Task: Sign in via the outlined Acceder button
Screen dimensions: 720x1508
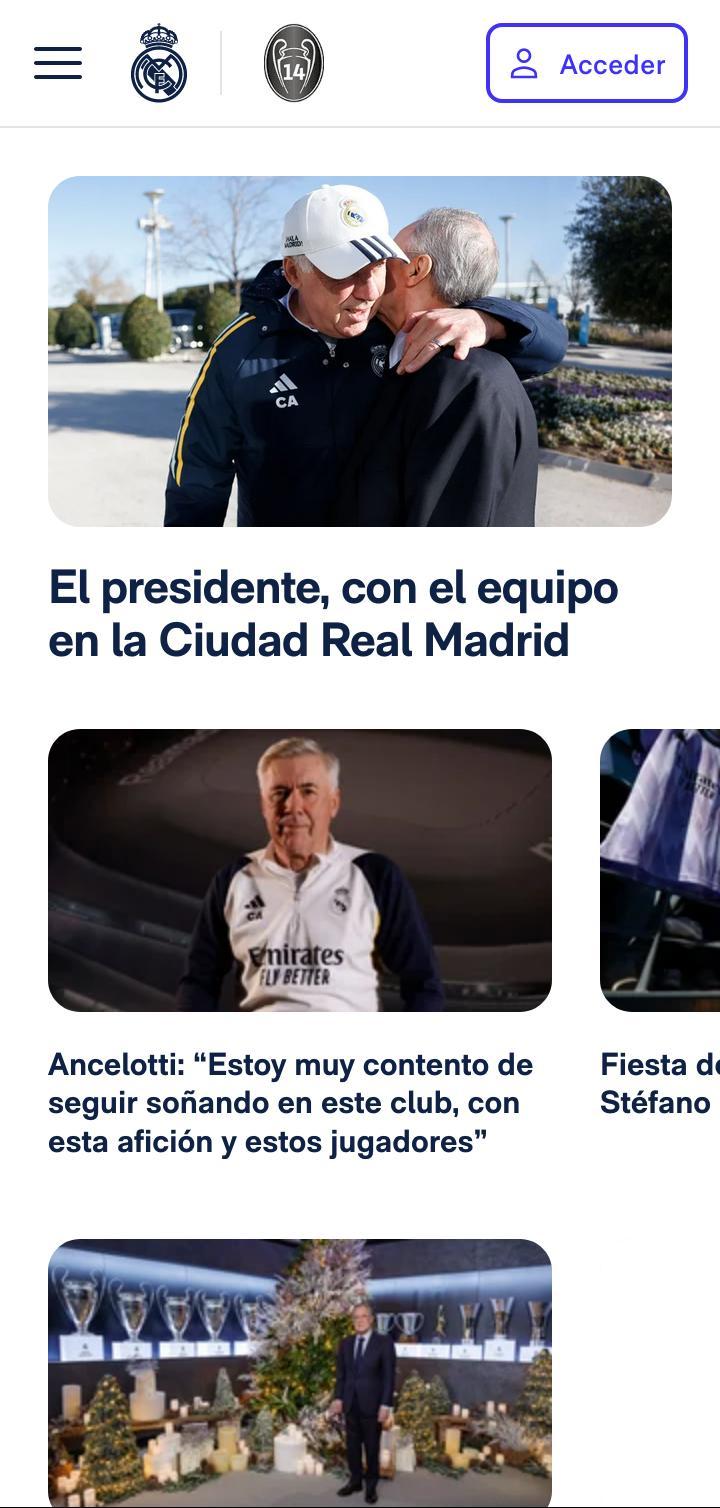Action: [586, 62]
